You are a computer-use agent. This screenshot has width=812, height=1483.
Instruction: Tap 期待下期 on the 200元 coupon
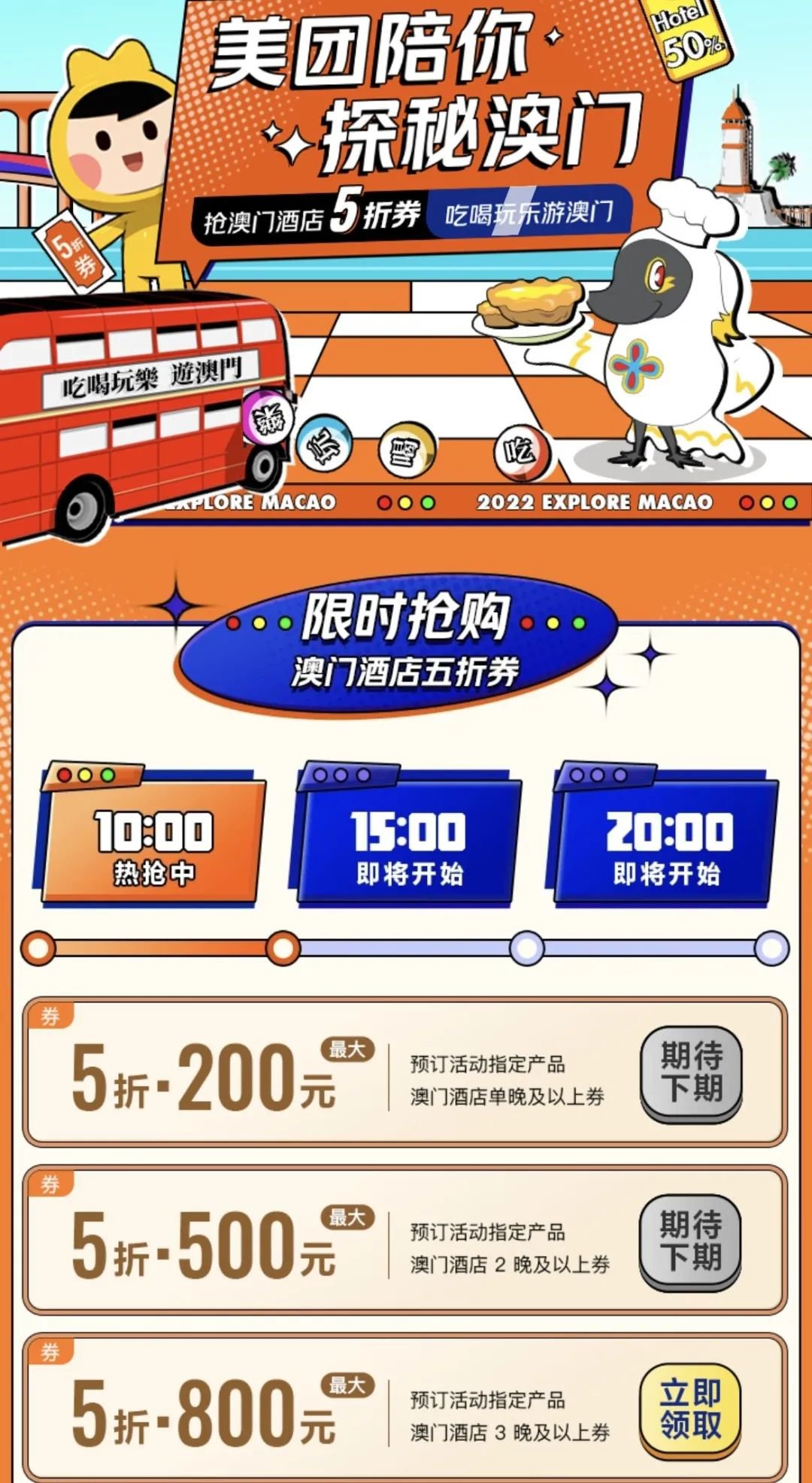691,1072
